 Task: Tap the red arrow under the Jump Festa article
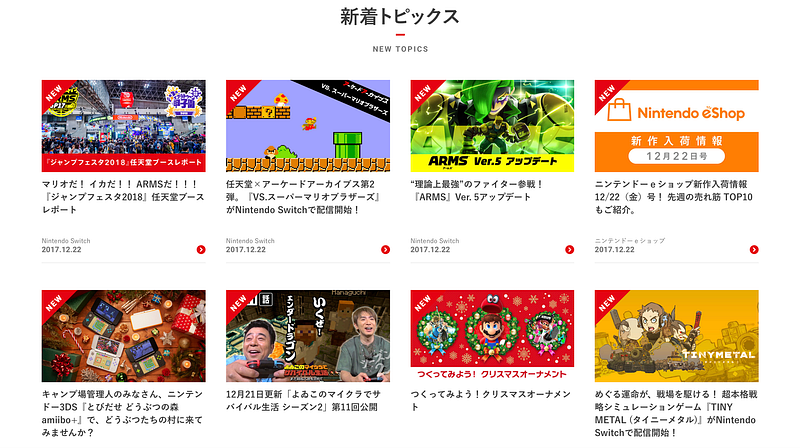201,249
